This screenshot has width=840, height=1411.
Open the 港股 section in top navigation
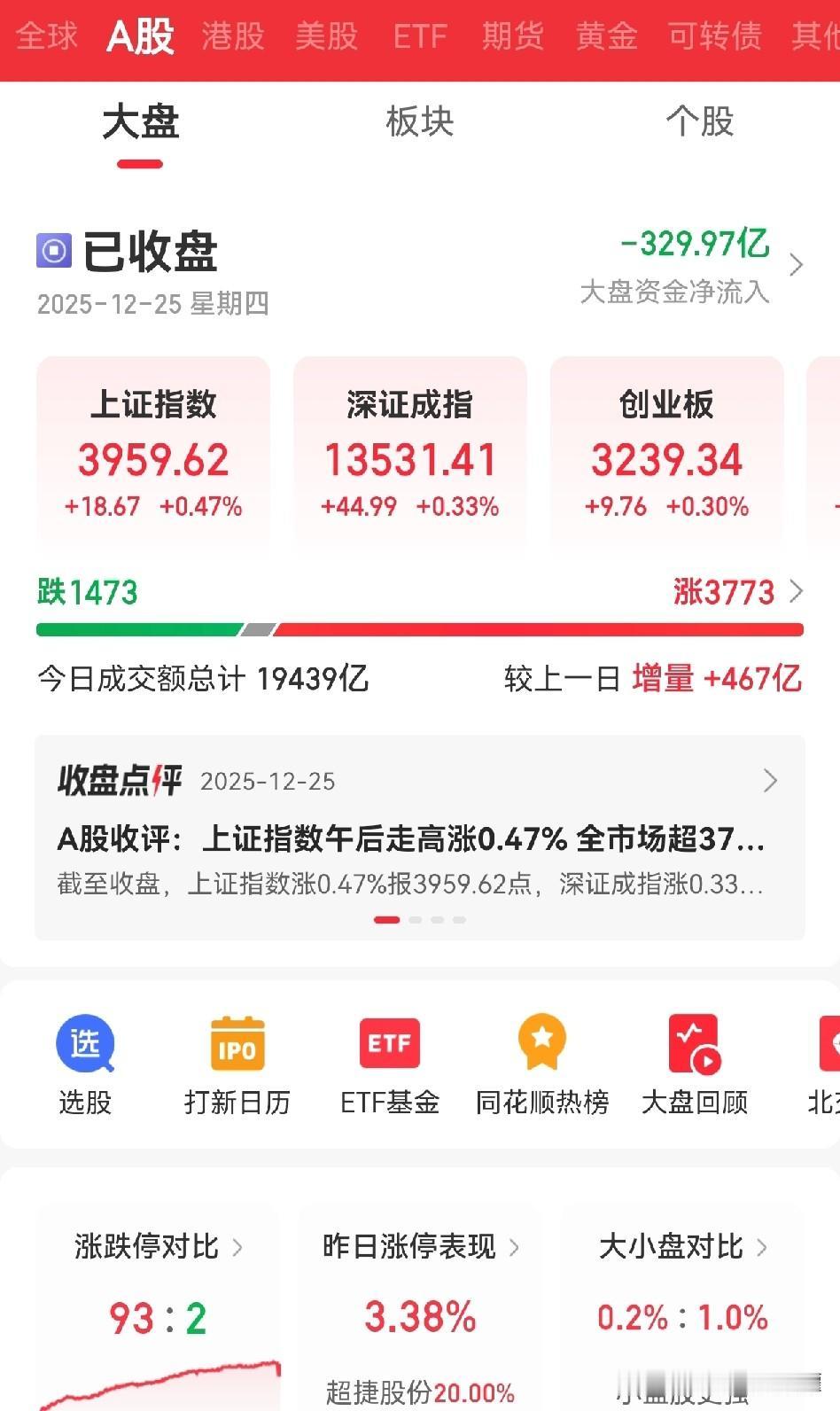(x=232, y=37)
